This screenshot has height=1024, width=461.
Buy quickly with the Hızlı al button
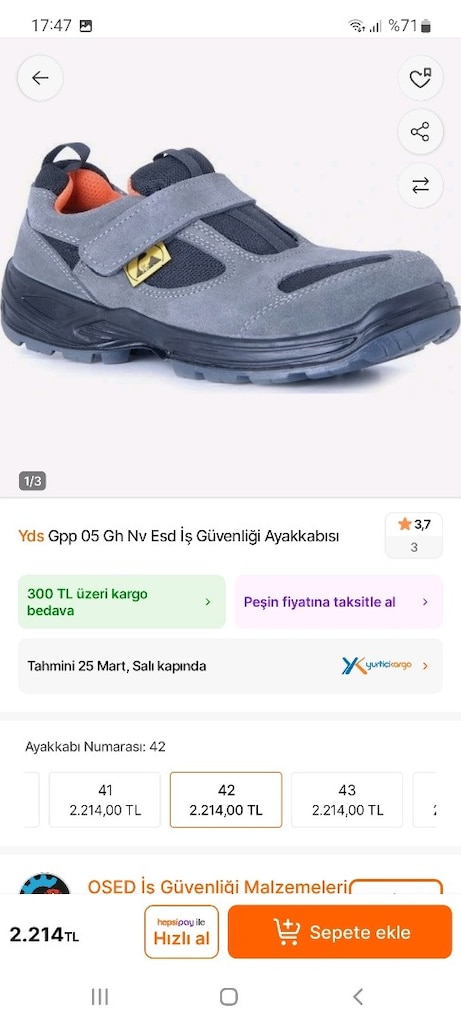point(182,931)
